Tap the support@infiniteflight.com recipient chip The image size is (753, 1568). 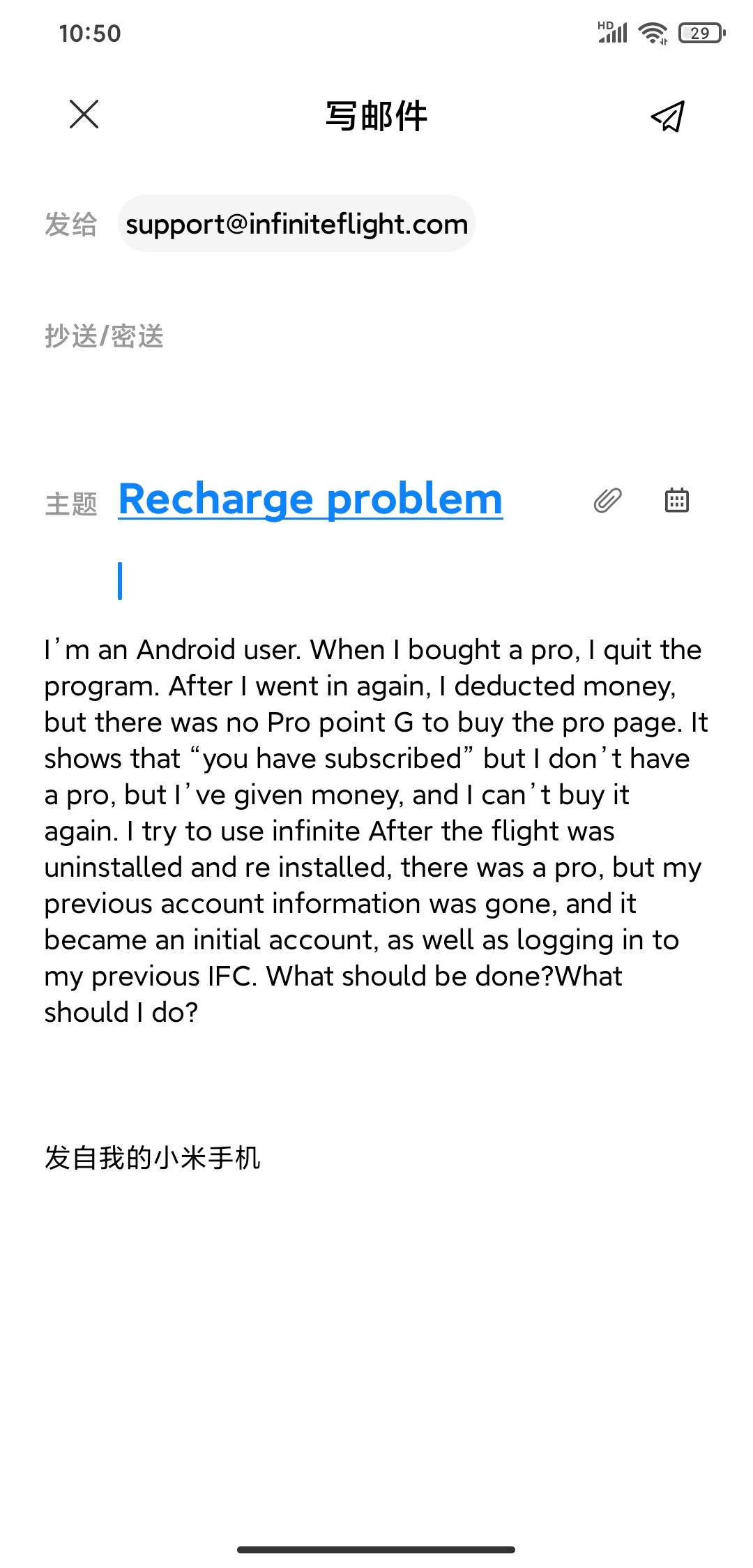coord(296,224)
